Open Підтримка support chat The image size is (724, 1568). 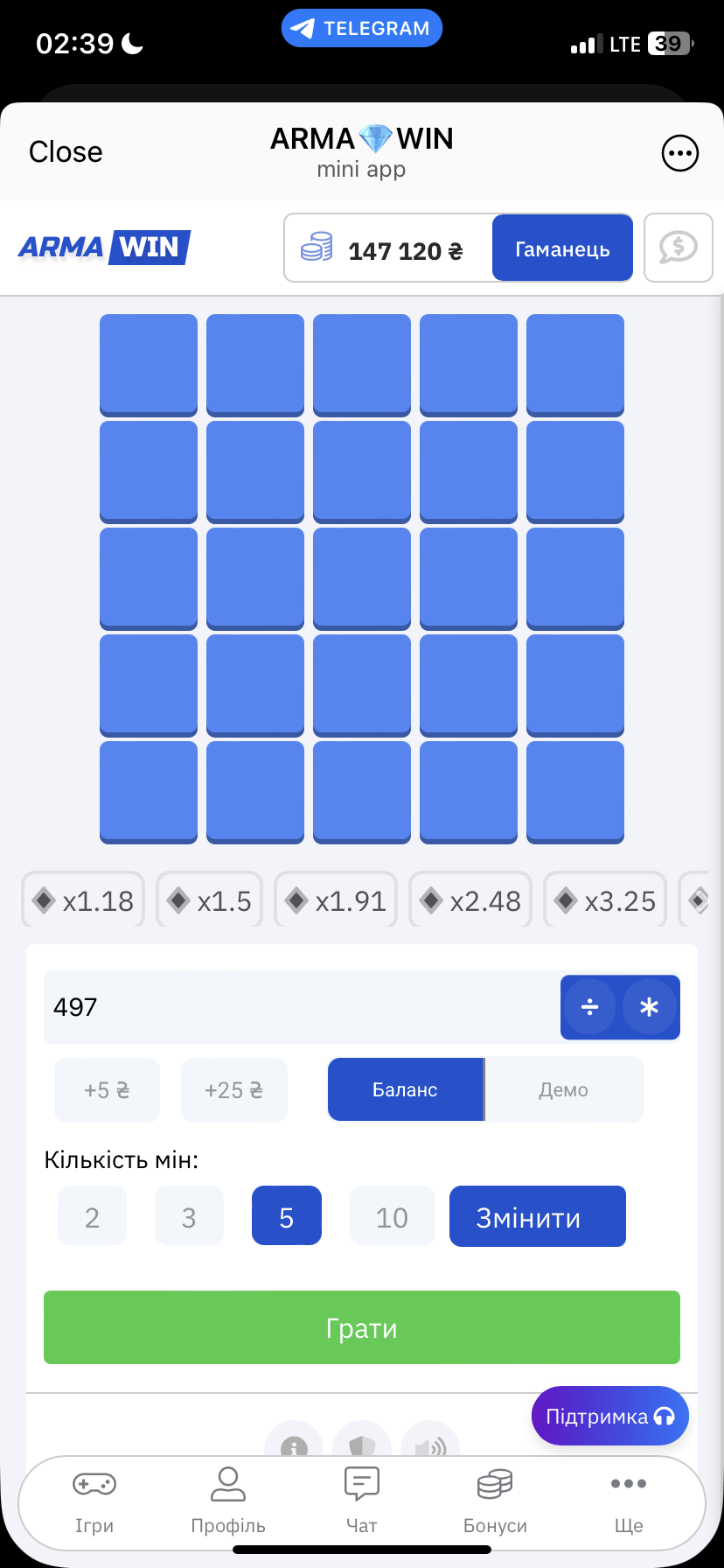tap(609, 1416)
